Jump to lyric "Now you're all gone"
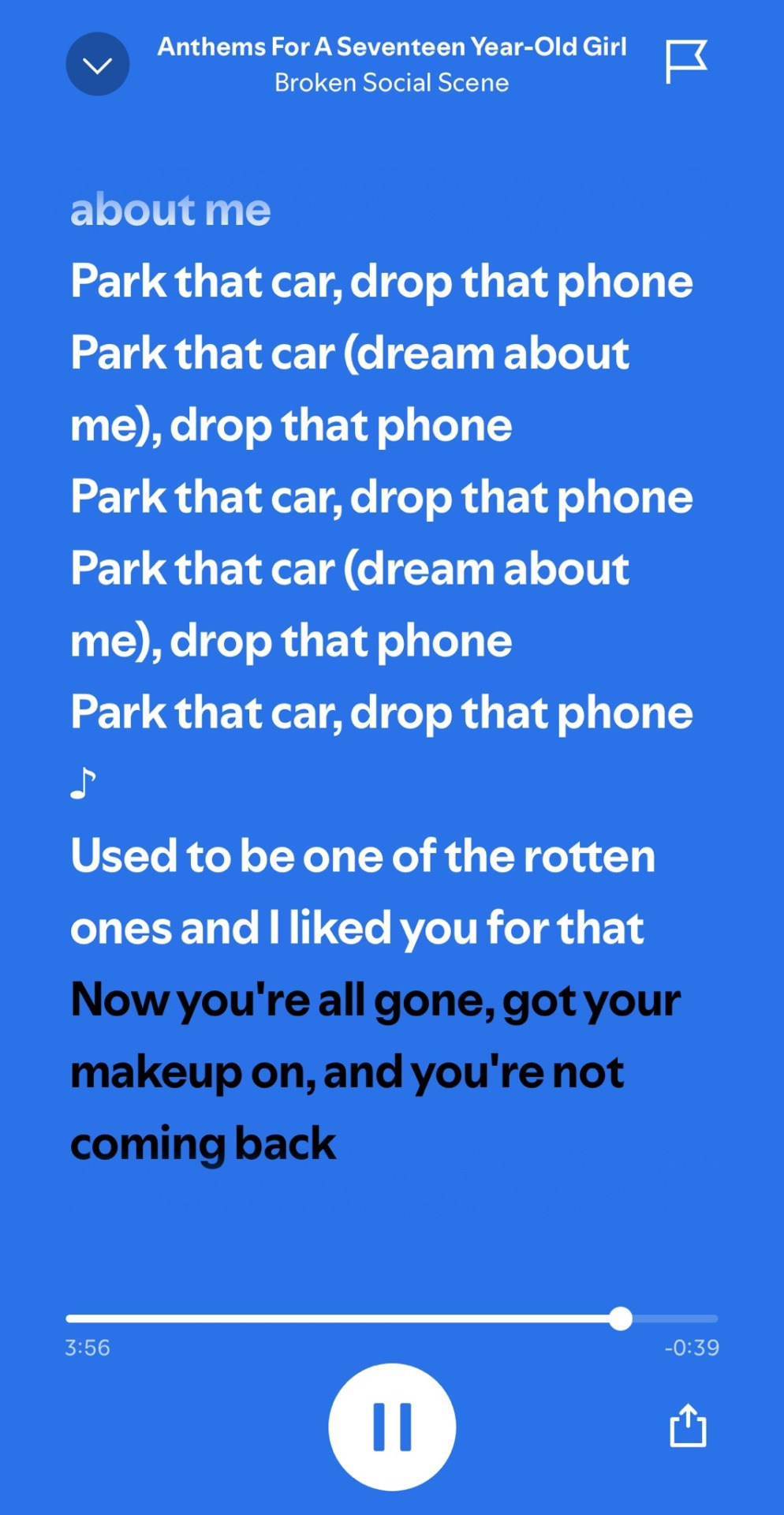784x1515 pixels. [x=375, y=1071]
